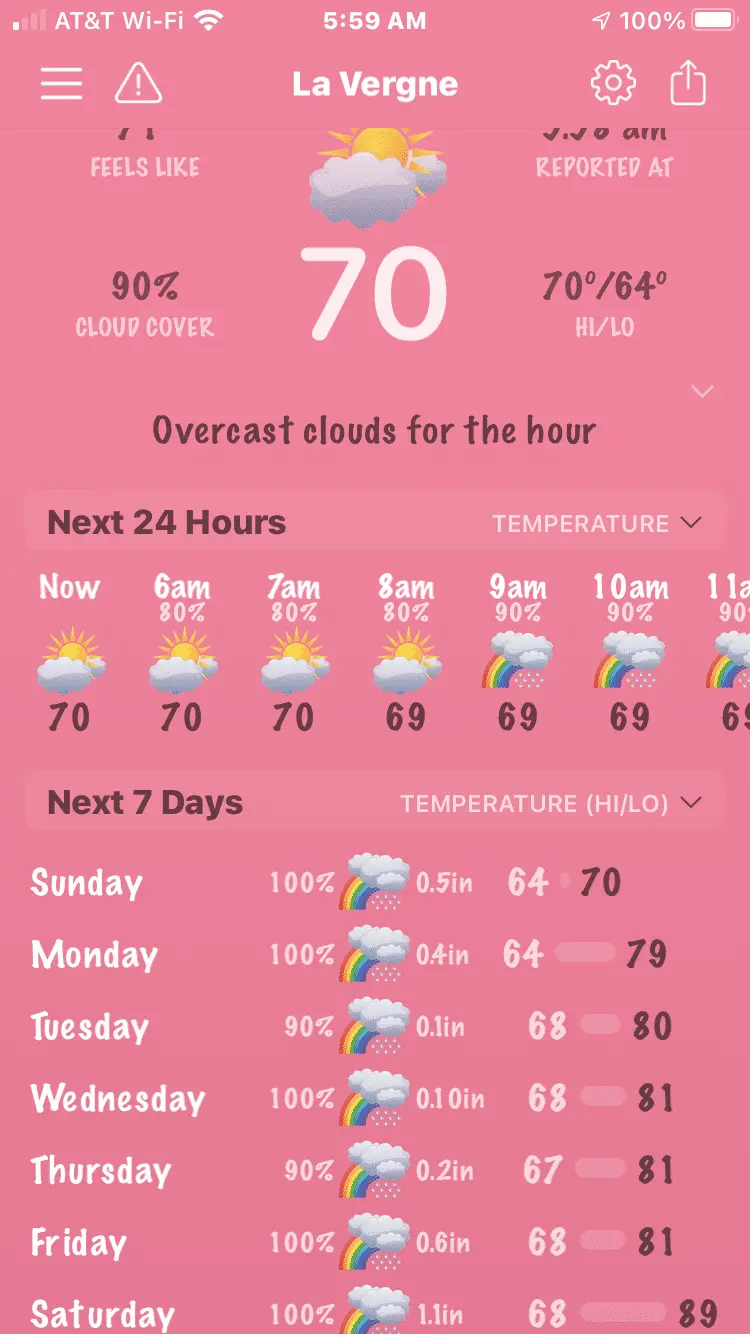Show Thursday's forecast details

click(x=375, y=1170)
